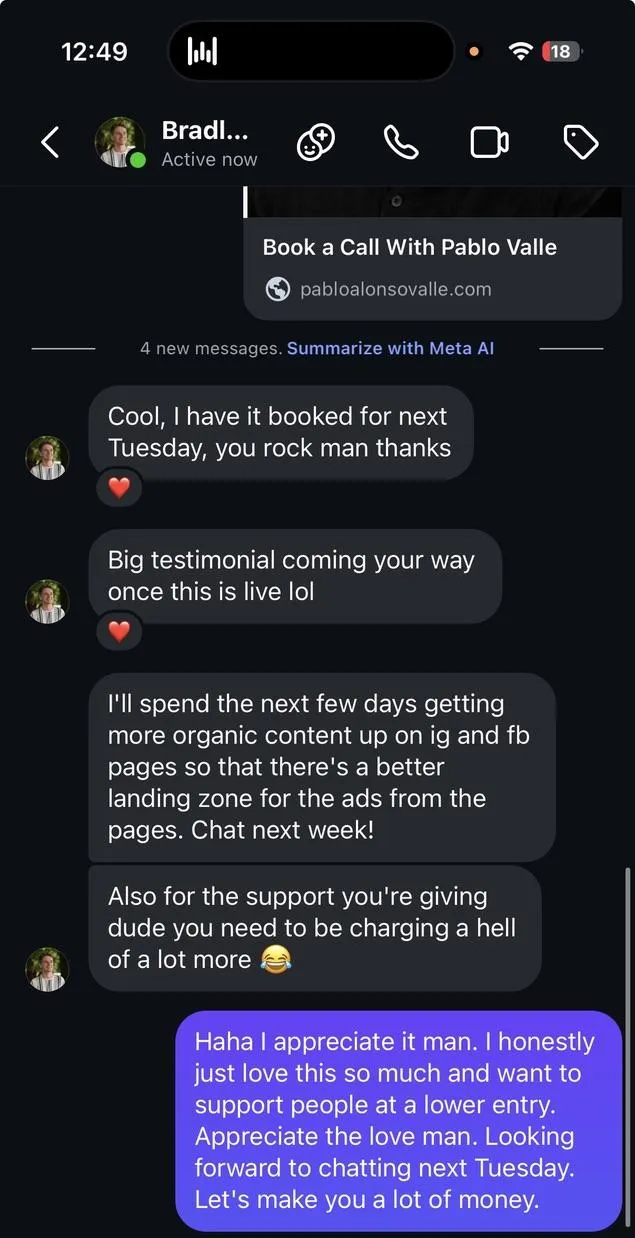
Task: View heart reaction on booked Tuesday message
Action: (119, 488)
